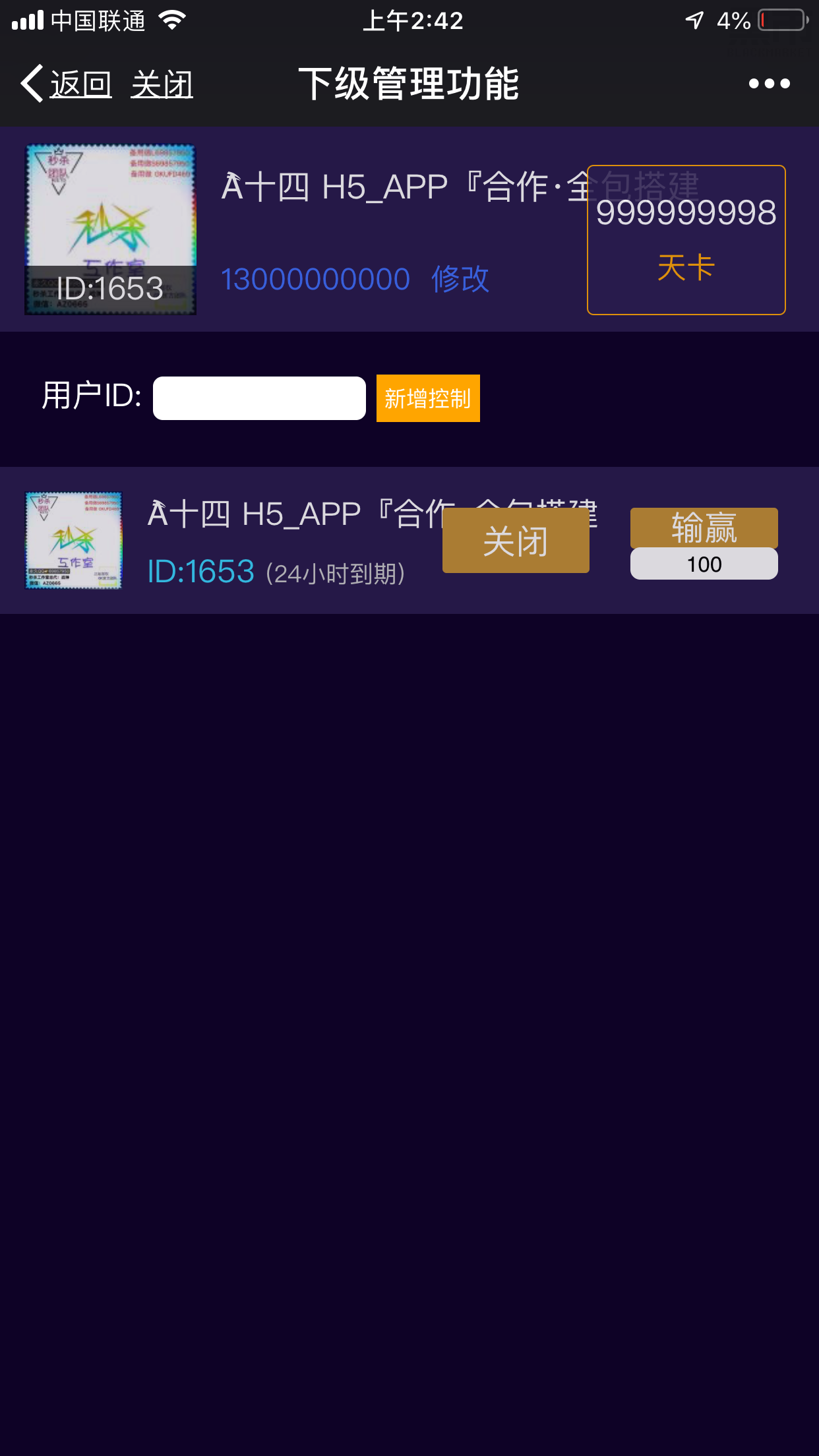Close the webview via top 关闭
Image resolution: width=819 pixels, height=1456 pixels.
pos(162,84)
